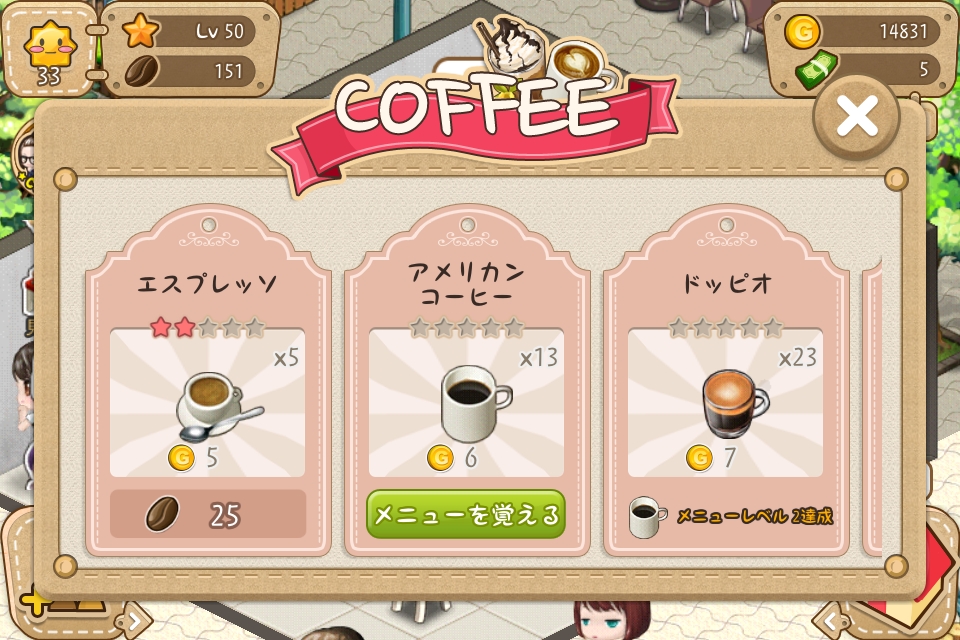
Task: Upgrade espresso using 25 coffee beans
Action: pos(208,514)
